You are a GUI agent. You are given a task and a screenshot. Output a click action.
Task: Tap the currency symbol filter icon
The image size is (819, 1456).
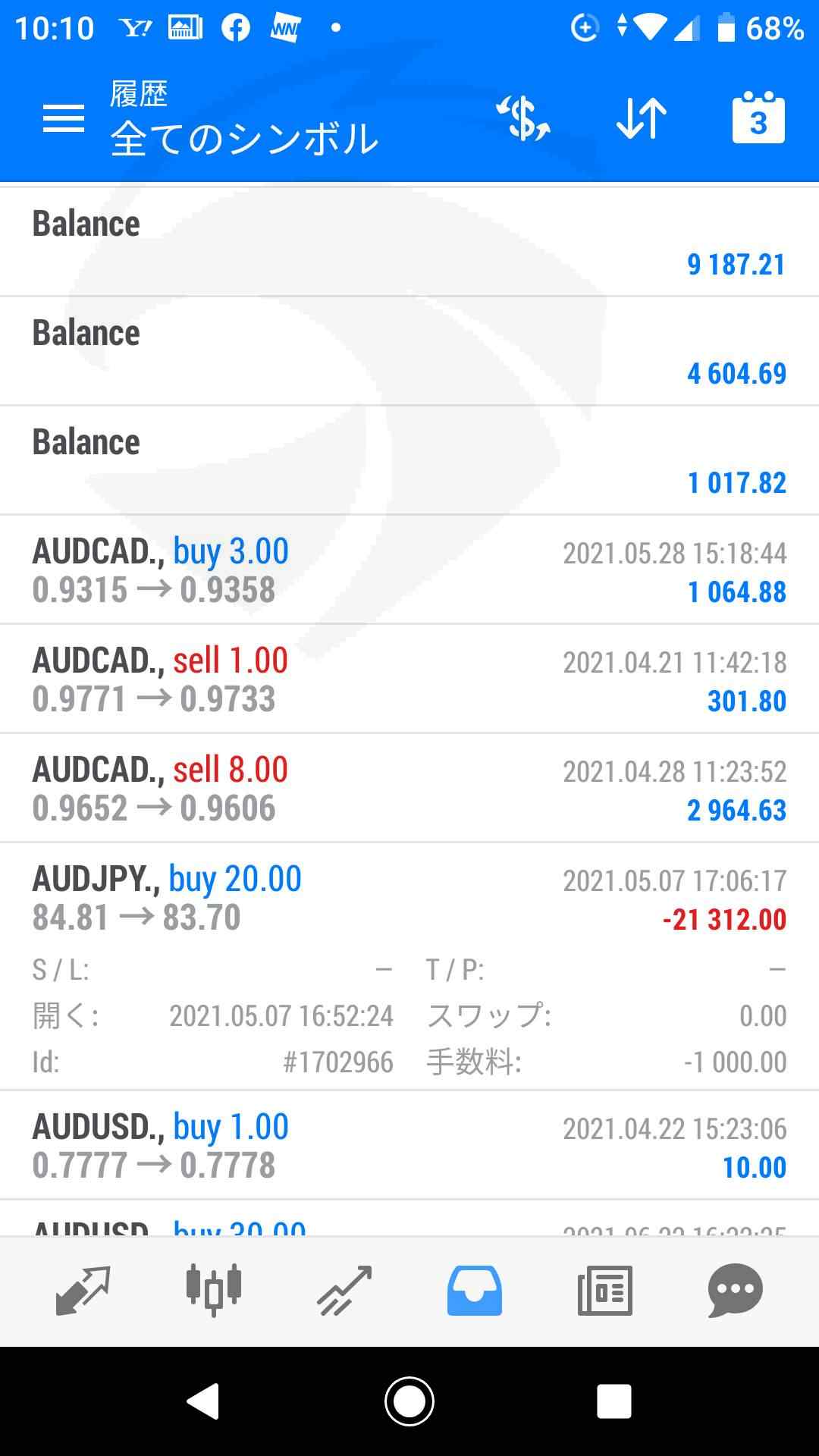[522, 119]
